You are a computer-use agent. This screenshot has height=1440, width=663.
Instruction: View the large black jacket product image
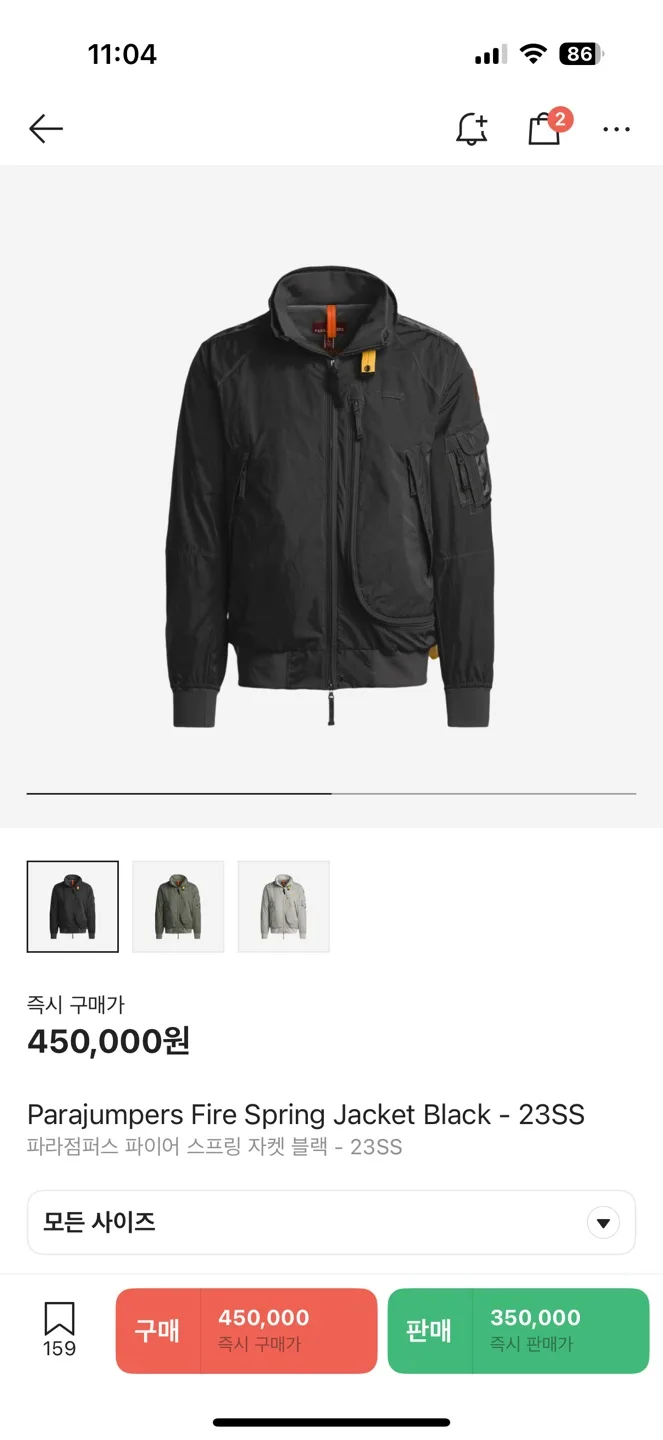point(331,496)
